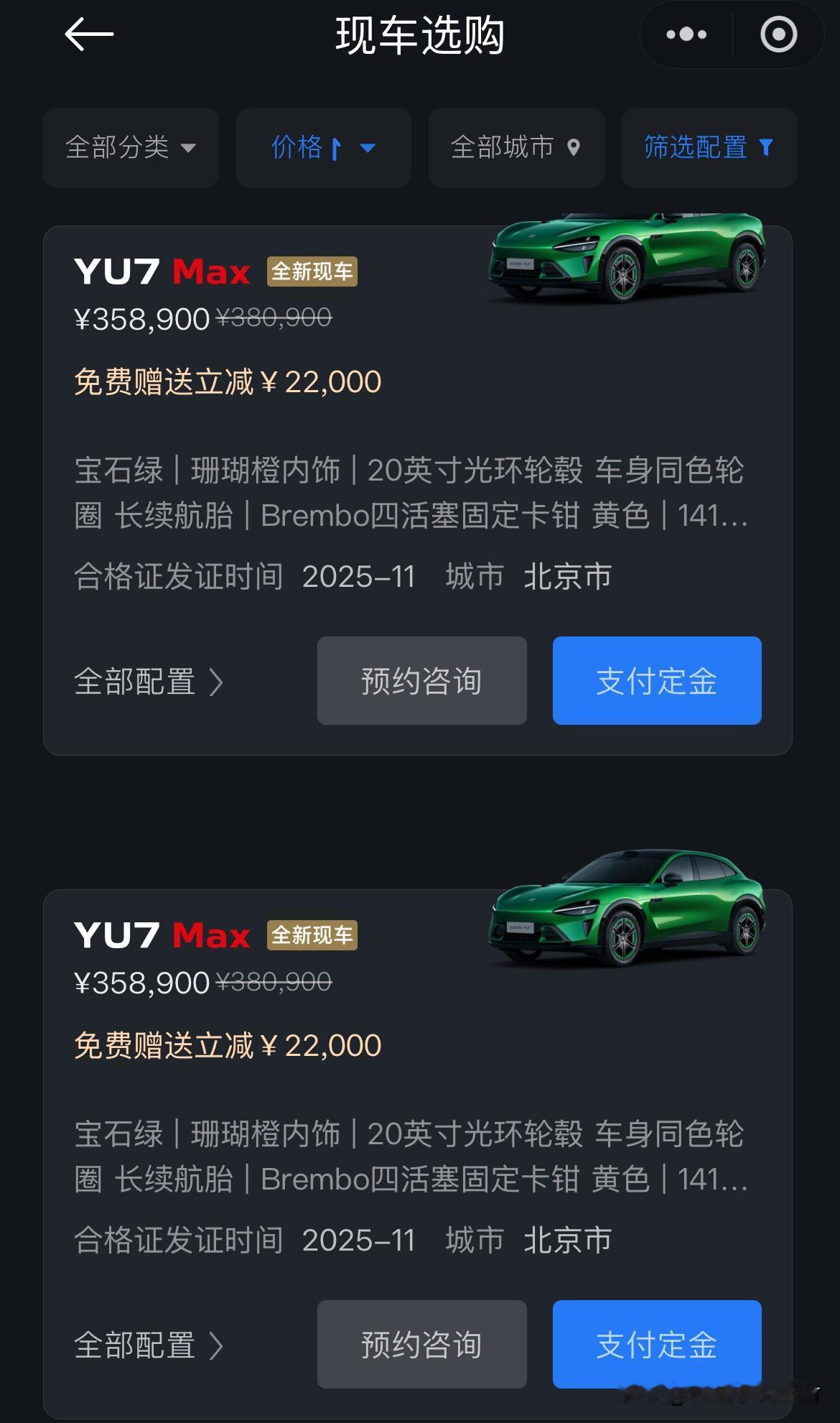The height and width of the screenshot is (1423, 840).
Task: Tap the mini-program capsule circle icon
Action: 779,34
